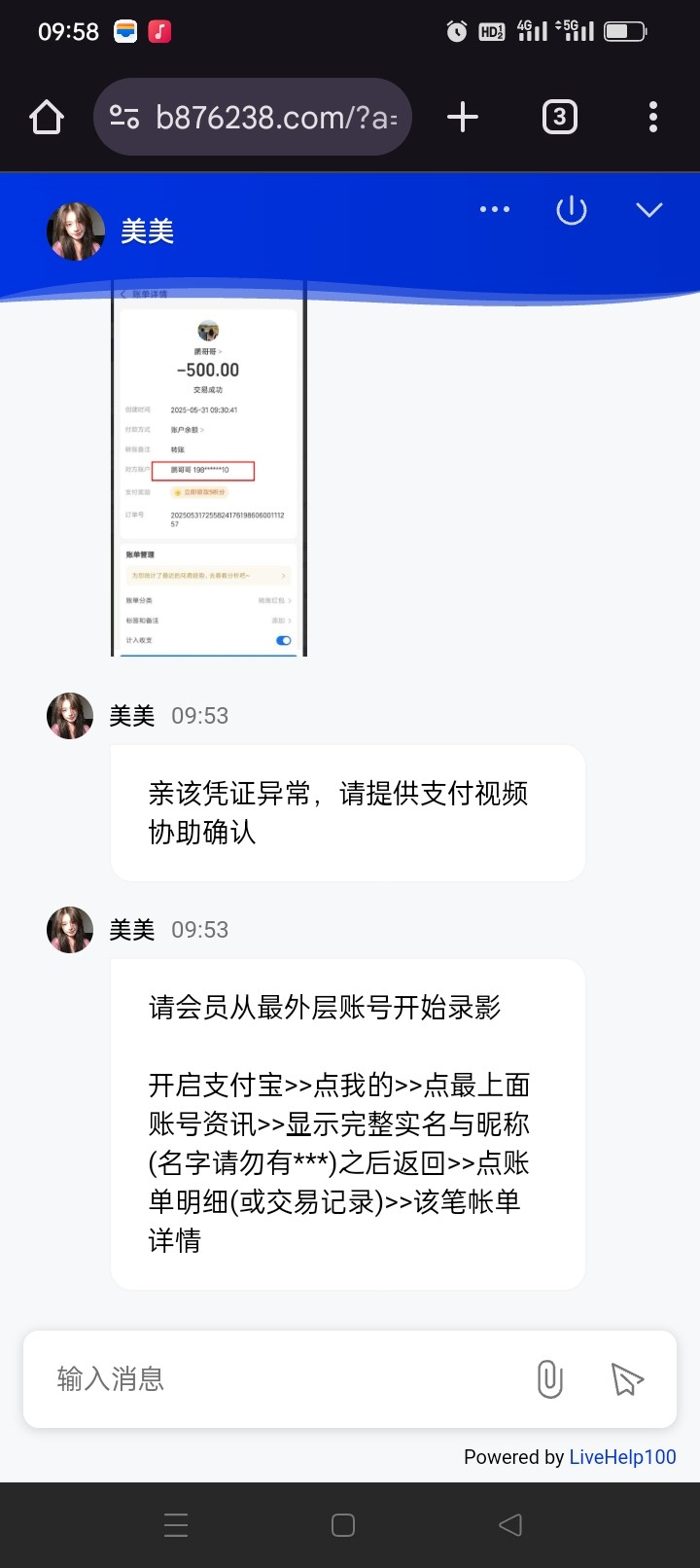Minimize the chat window with chevron
Viewport: 700px width, 1568px height.
click(x=648, y=210)
